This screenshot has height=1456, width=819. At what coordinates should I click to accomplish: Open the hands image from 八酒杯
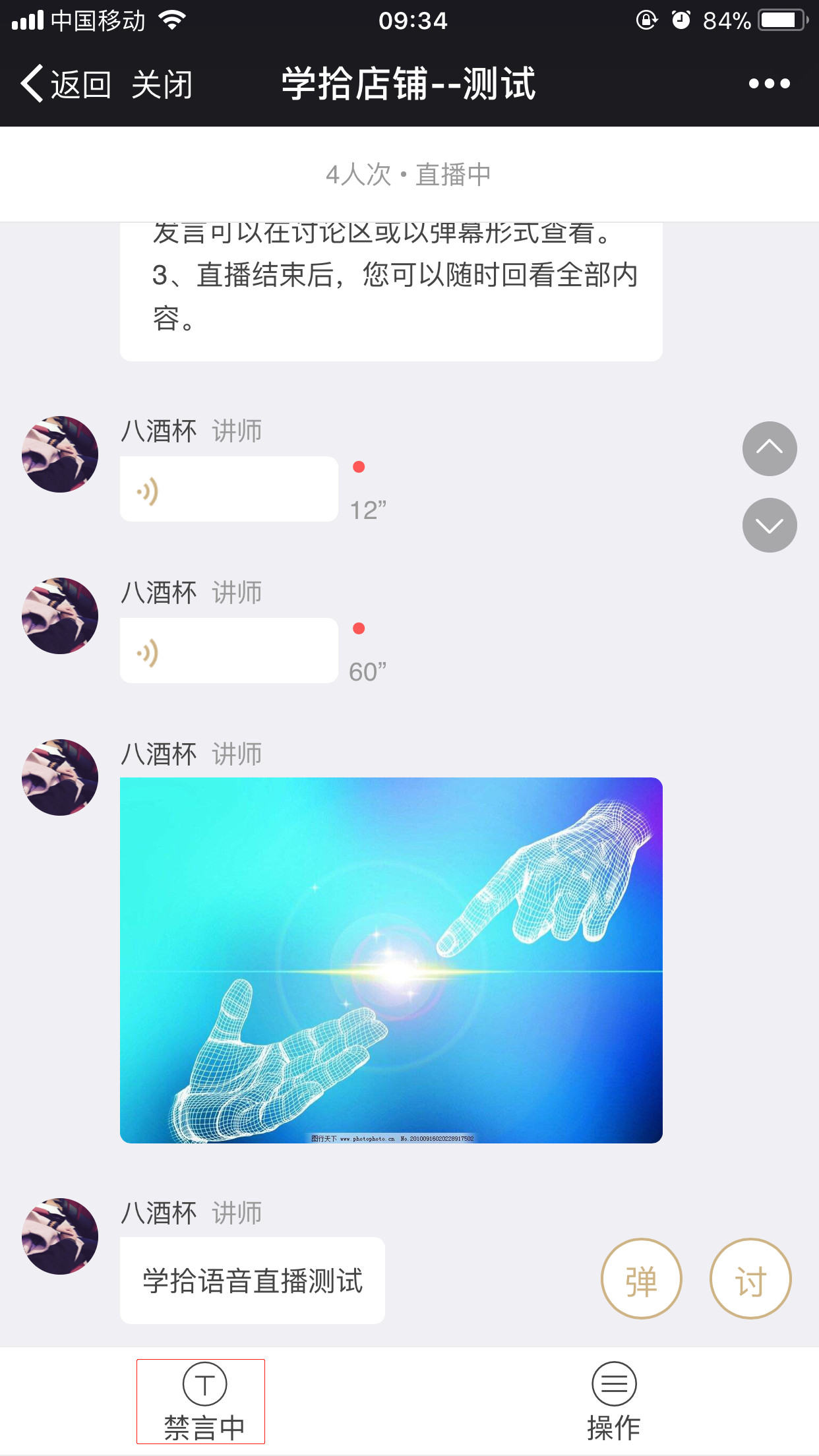point(391,960)
